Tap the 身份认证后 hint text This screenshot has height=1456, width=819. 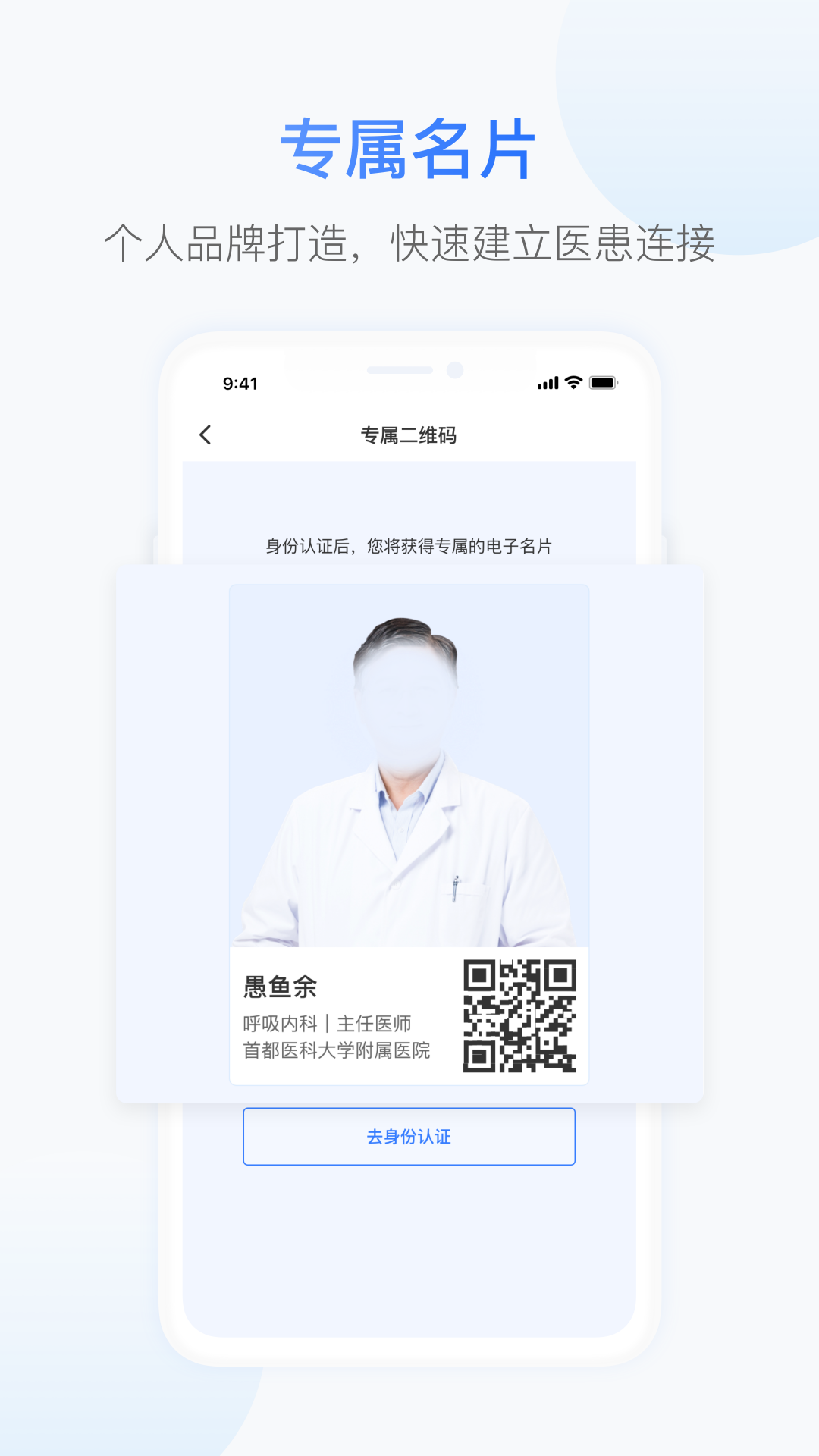pyautogui.click(x=409, y=545)
